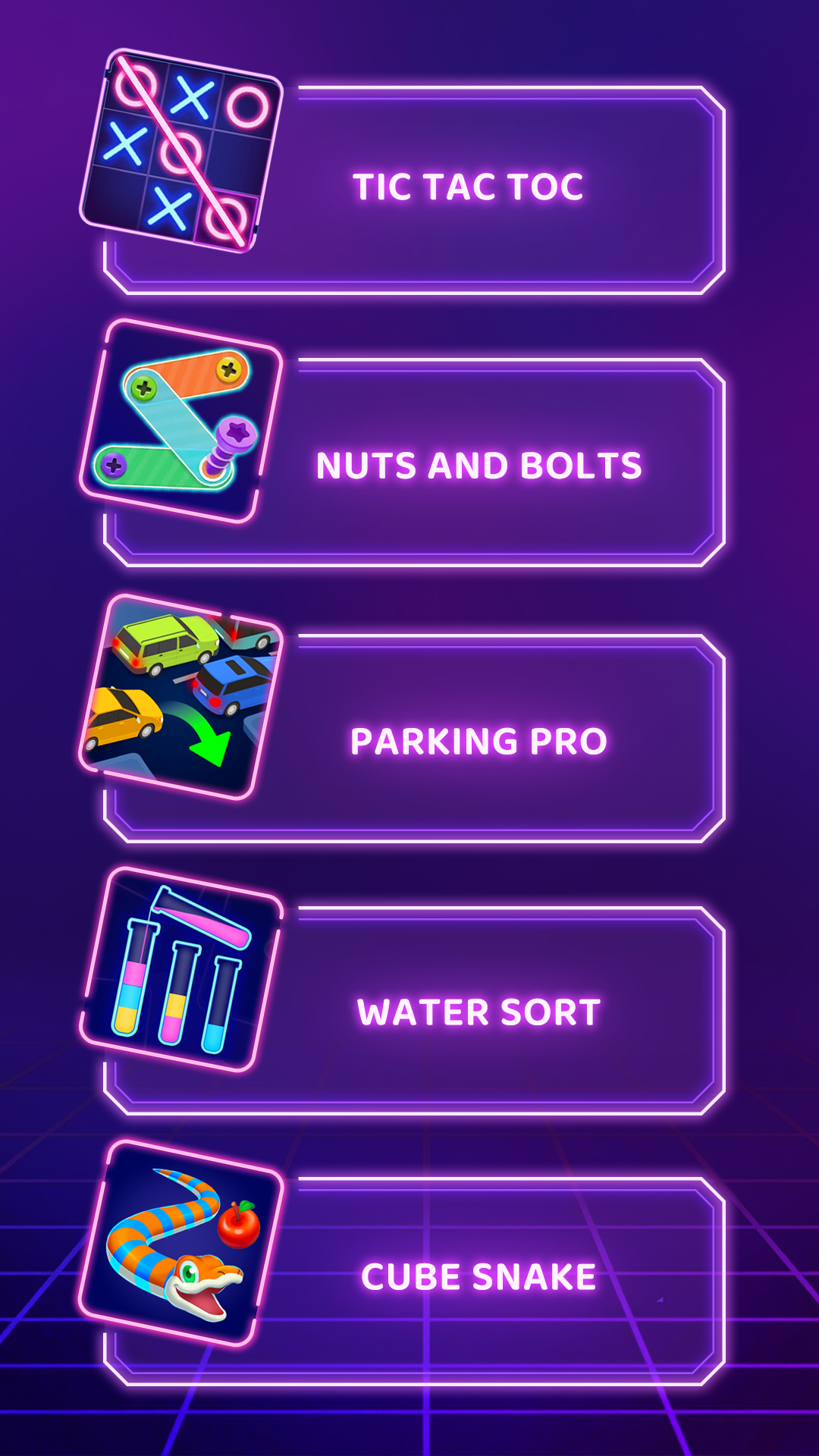Select the Water Sort game

[x=478, y=1012]
